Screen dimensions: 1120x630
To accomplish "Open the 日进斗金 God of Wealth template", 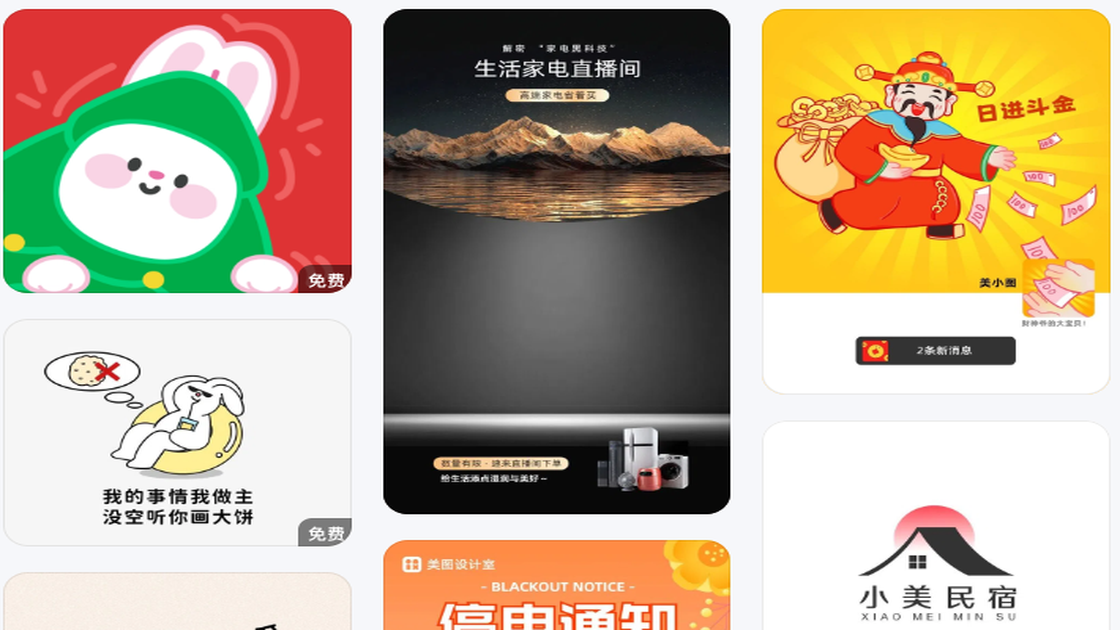I will 935,200.
